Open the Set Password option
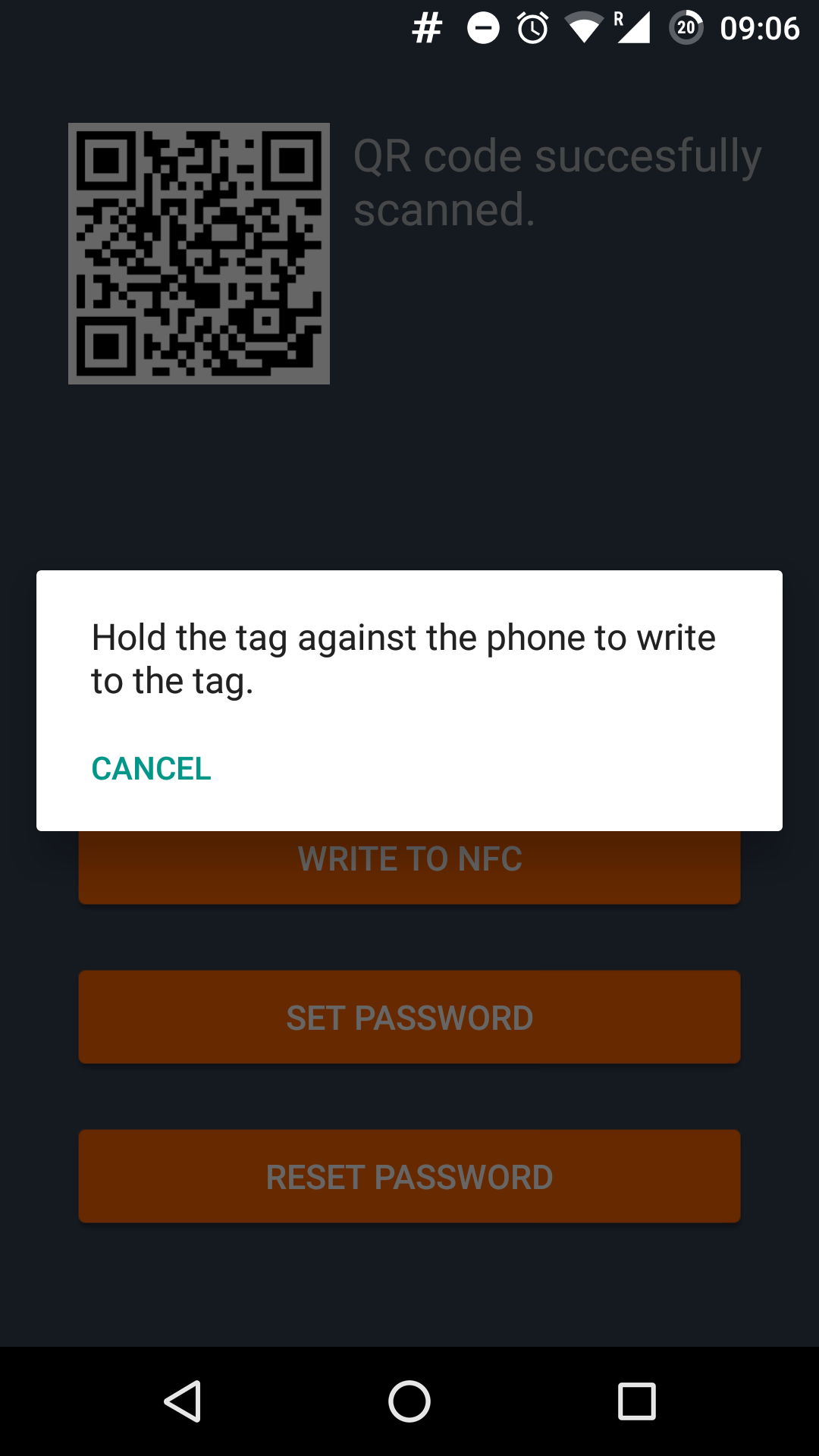Viewport: 819px width, 1456px height. [x=409, y=1018]
